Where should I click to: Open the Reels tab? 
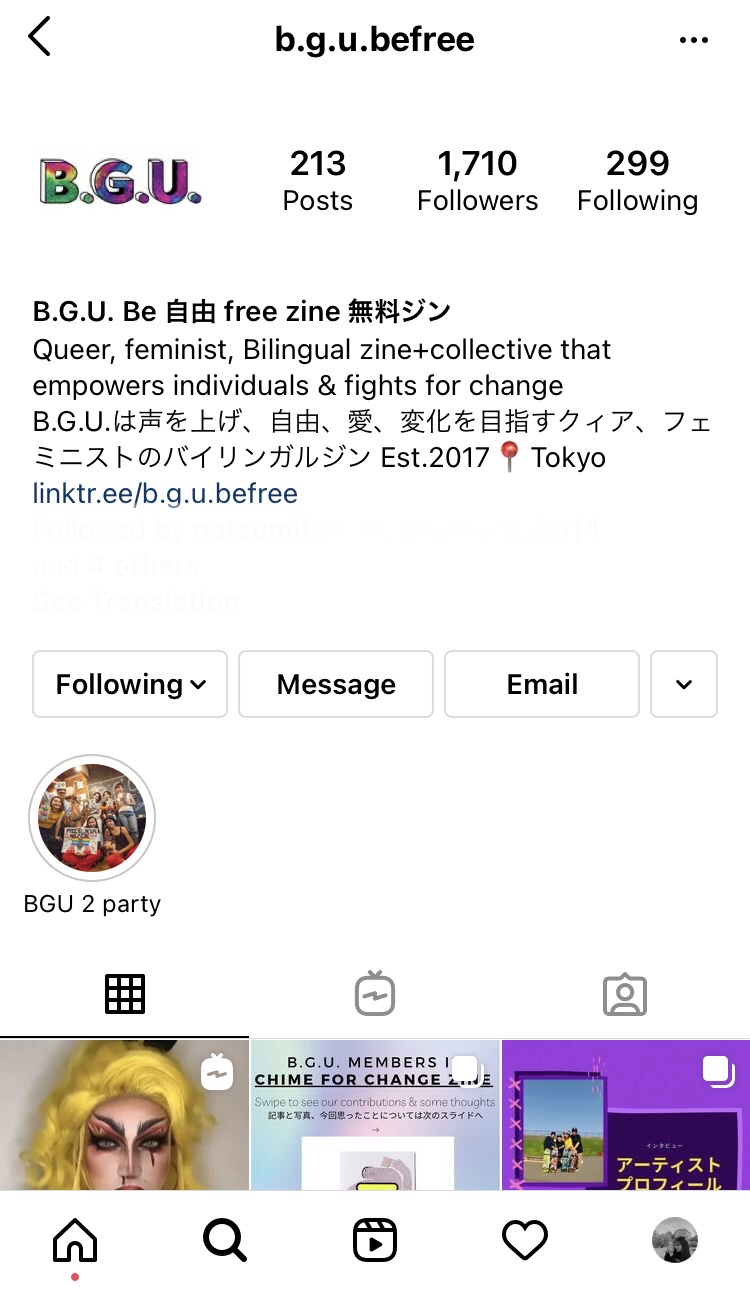pyautogui.click(x=375, y=1241)
